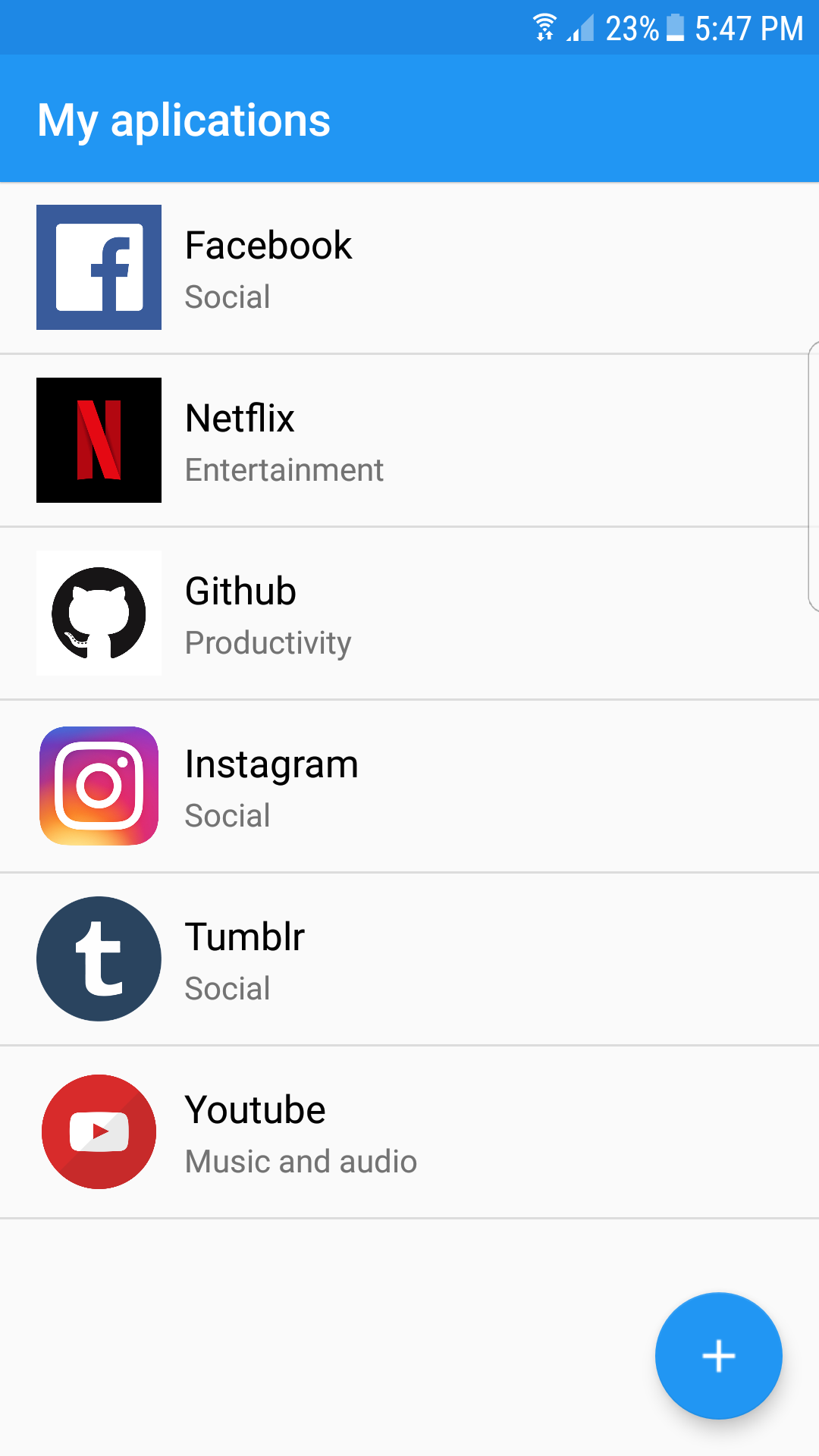819x1456 pixels.
Task: Select the Netflix row
Action: pos(409,441)
